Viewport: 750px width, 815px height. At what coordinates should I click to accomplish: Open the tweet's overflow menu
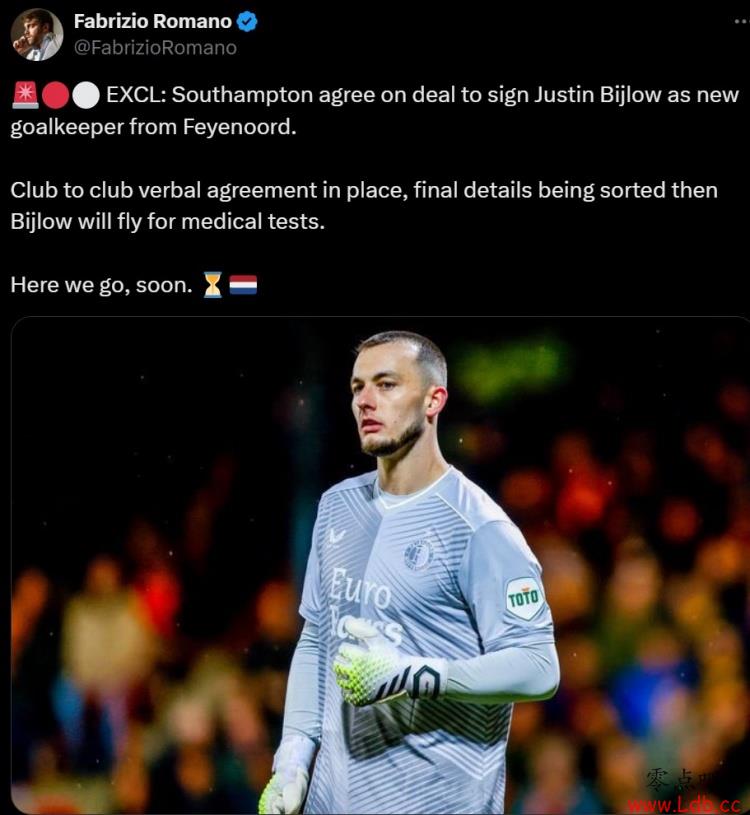(x=740, y=22)
